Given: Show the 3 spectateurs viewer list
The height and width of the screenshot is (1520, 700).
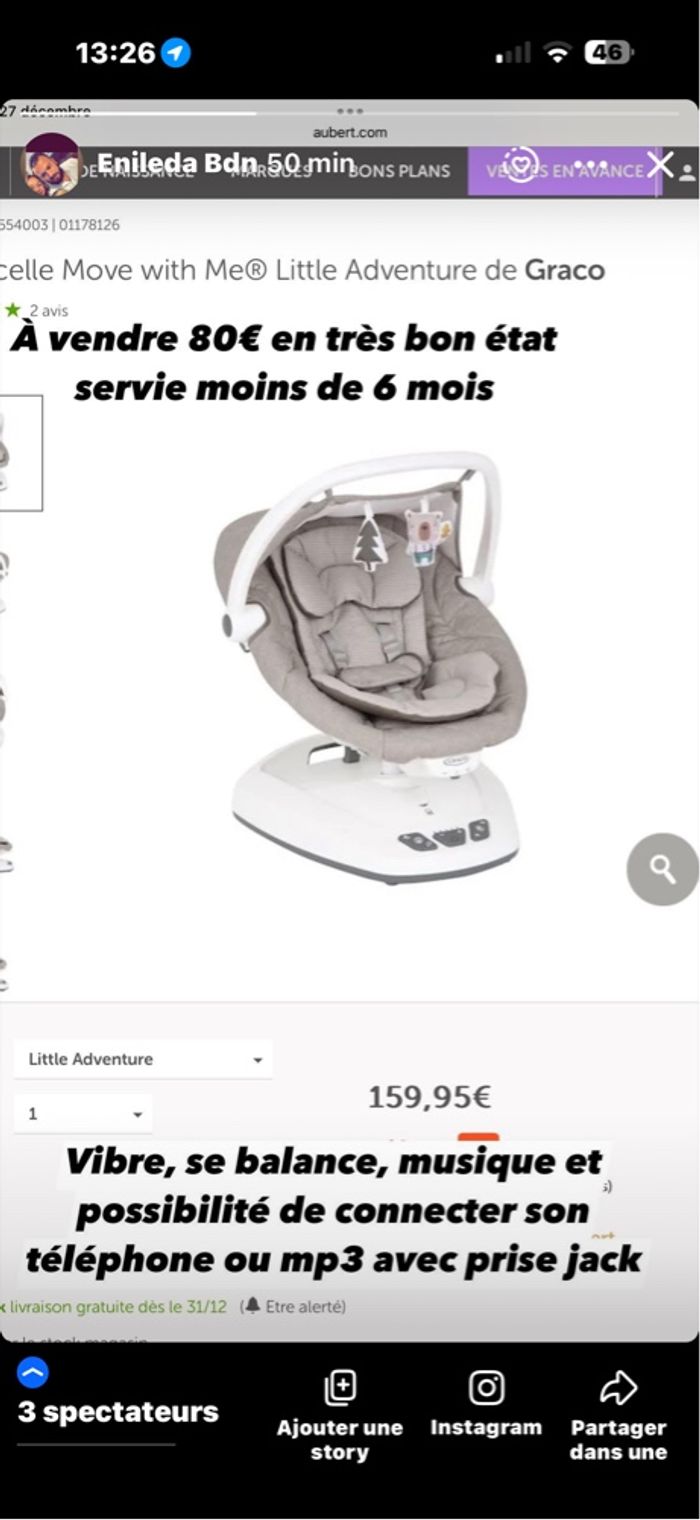Looking at the screenshot, I should pos(117,1411).
